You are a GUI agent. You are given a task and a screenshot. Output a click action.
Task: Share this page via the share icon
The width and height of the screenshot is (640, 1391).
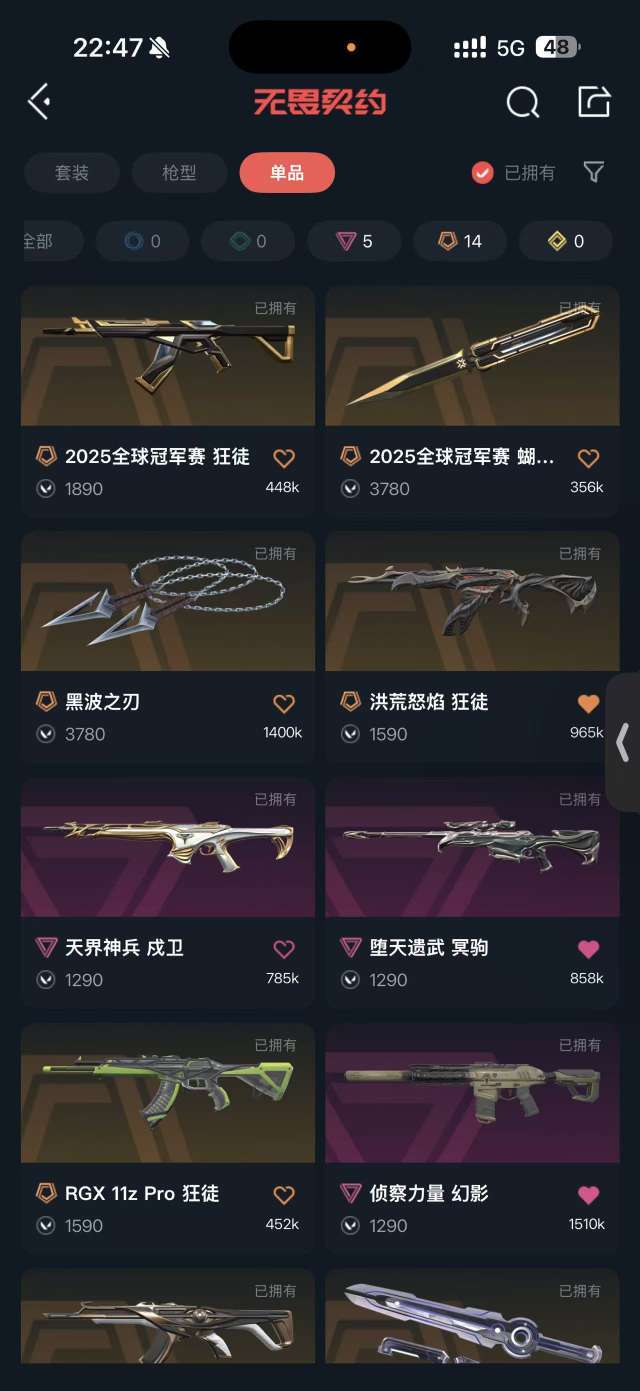[594, 102]
